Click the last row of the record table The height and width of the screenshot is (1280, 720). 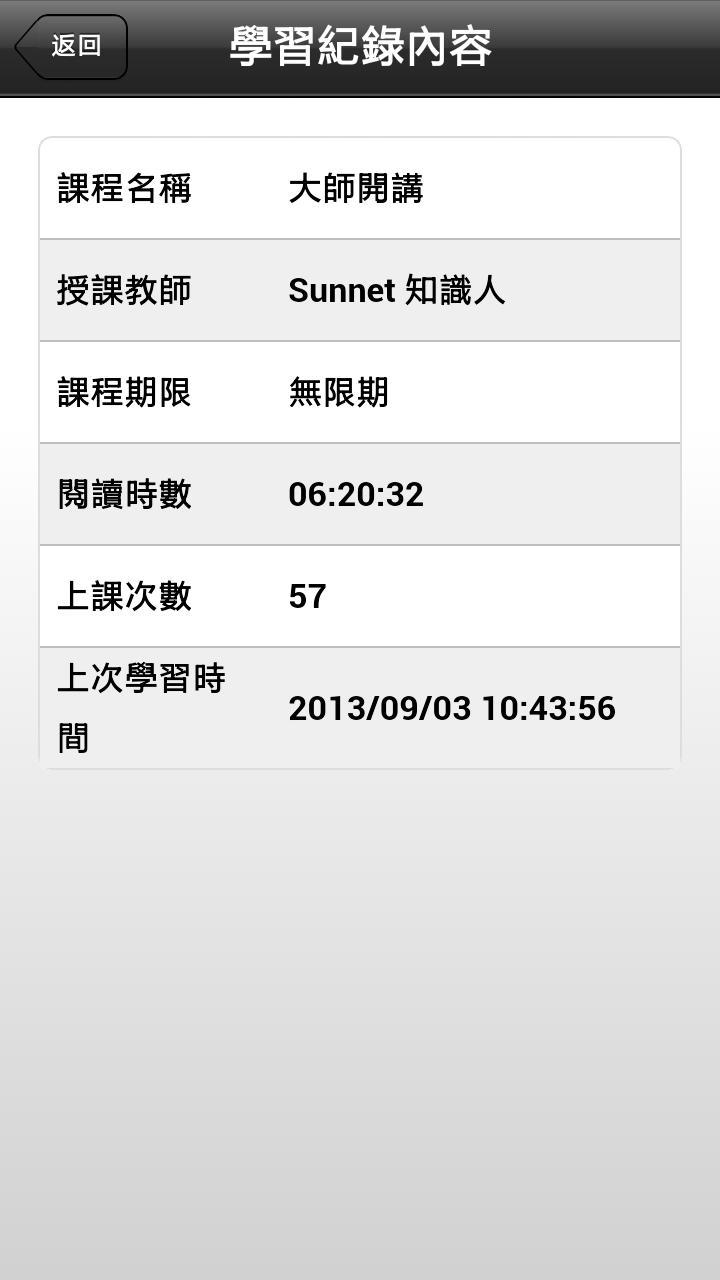pyautogui.click(x=360, y=707)
